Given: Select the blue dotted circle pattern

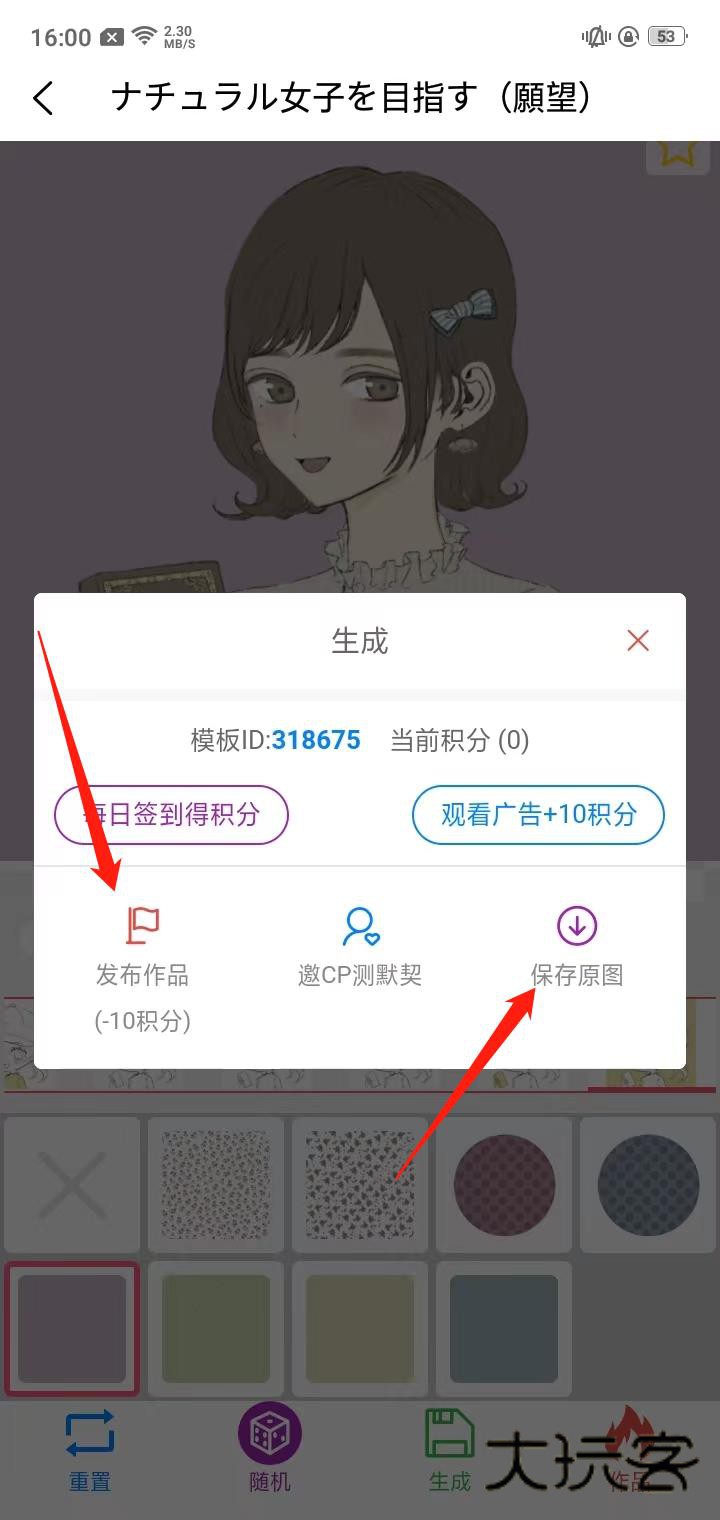Looking at the screenshot, I should click(x=648, y=1184).
